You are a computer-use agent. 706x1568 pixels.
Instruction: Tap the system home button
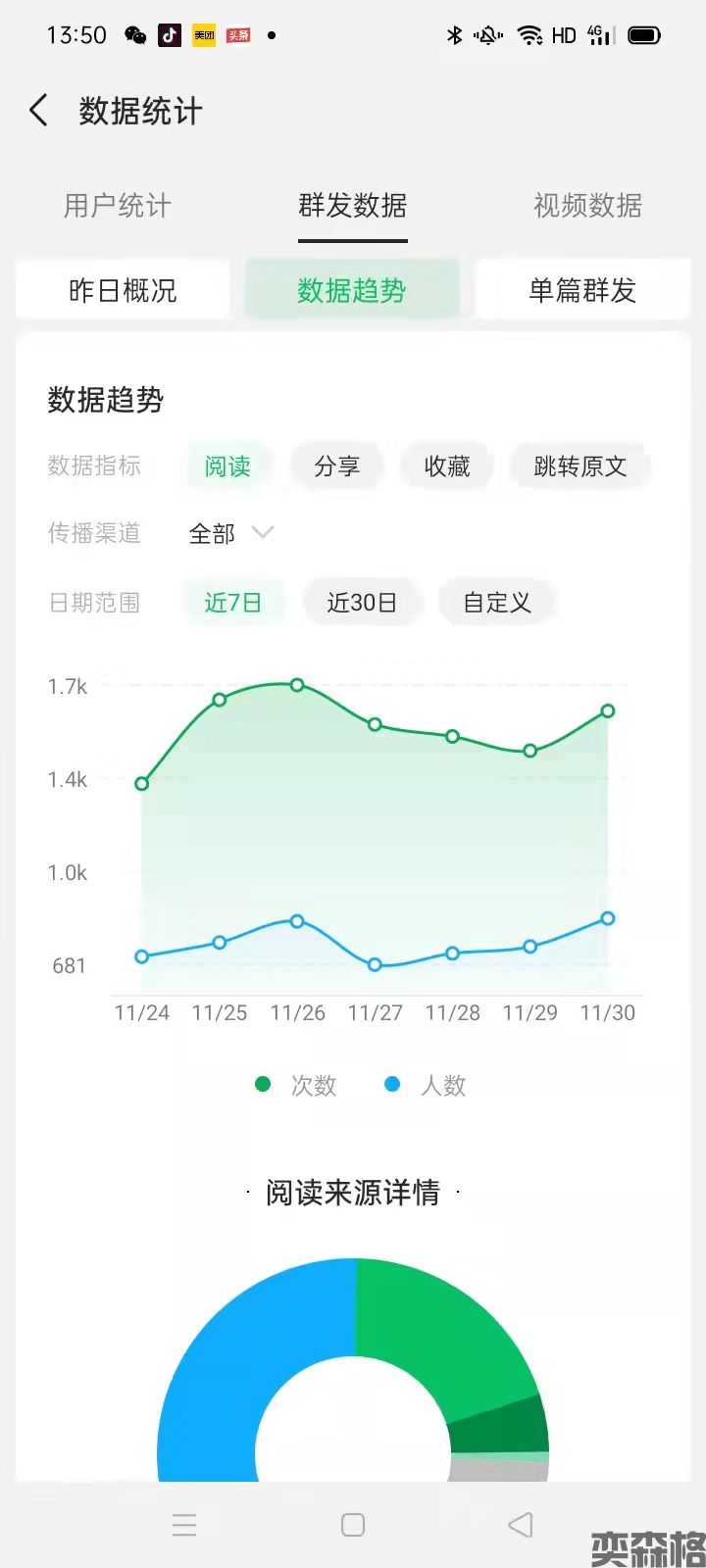point(353,1525)
